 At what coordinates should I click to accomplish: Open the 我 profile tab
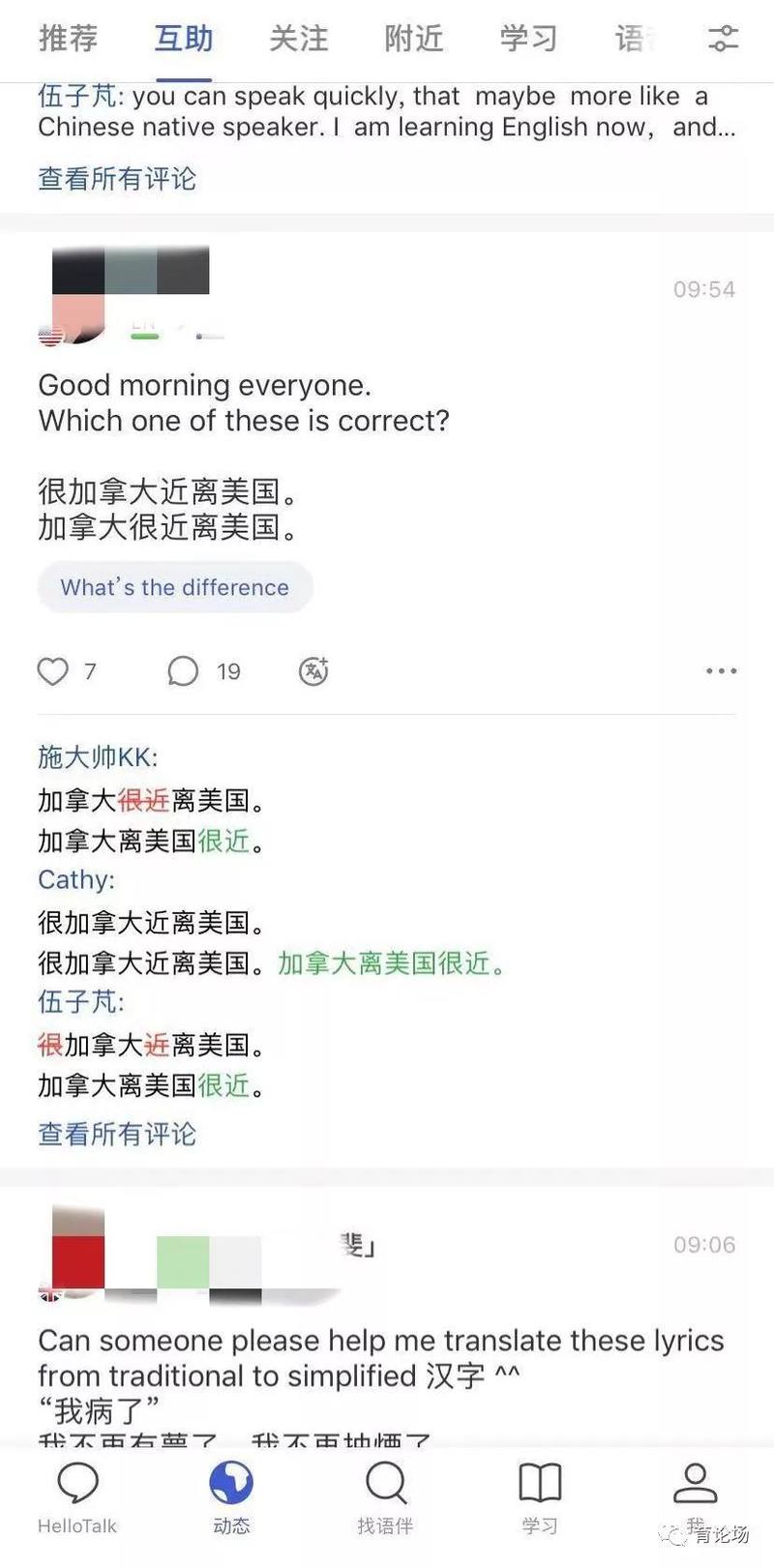(x=695, y=1496)
